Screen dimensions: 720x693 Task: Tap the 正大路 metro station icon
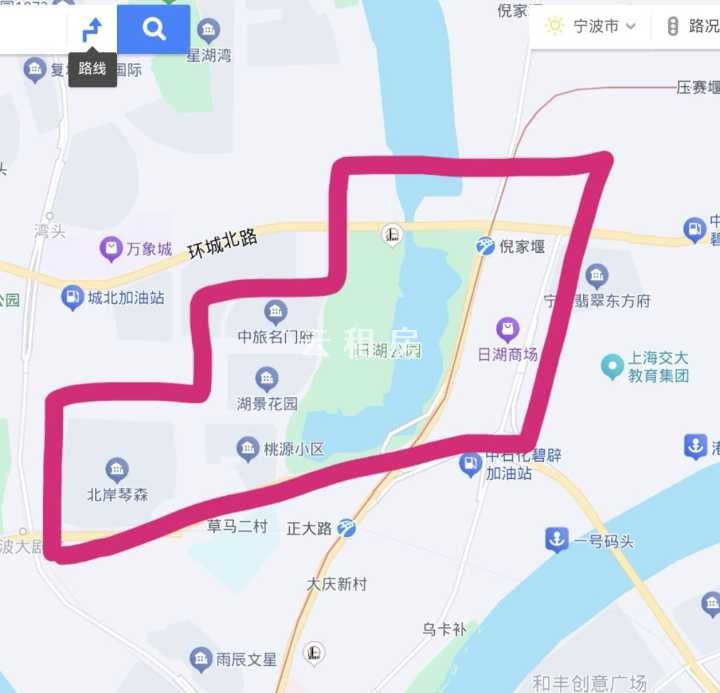coord(347,527)
